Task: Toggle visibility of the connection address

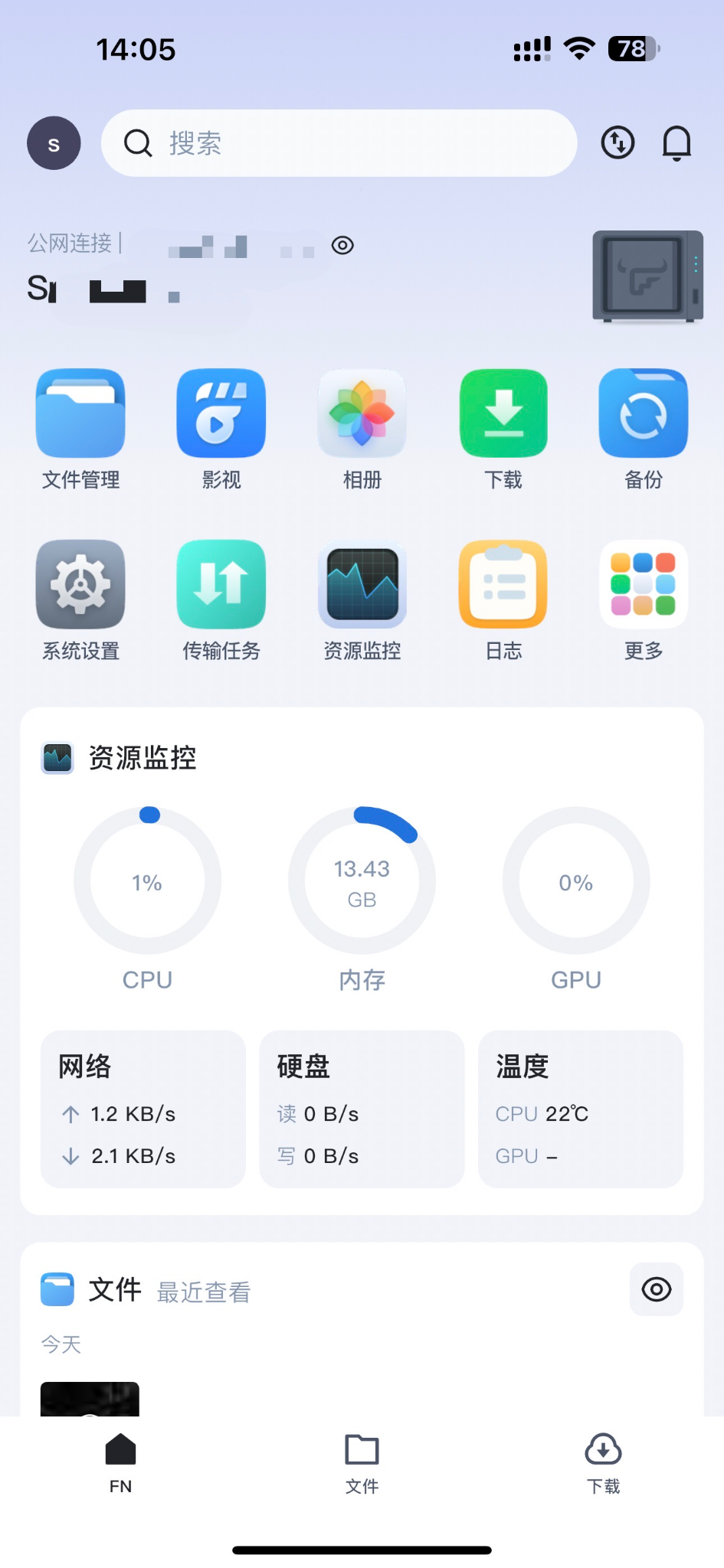Action: 342,245
